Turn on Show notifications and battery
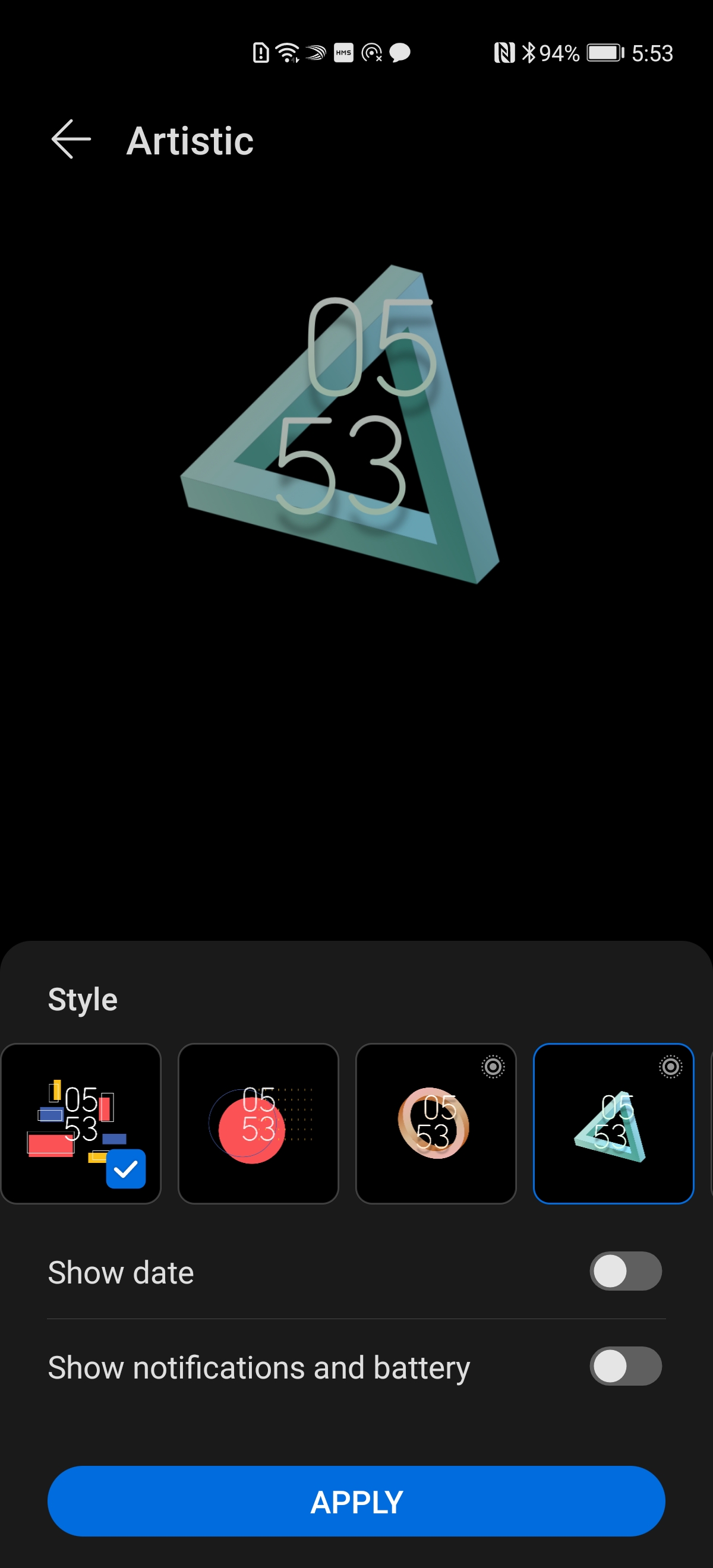The image size is (713, 1568). [x=624, y=1366]
